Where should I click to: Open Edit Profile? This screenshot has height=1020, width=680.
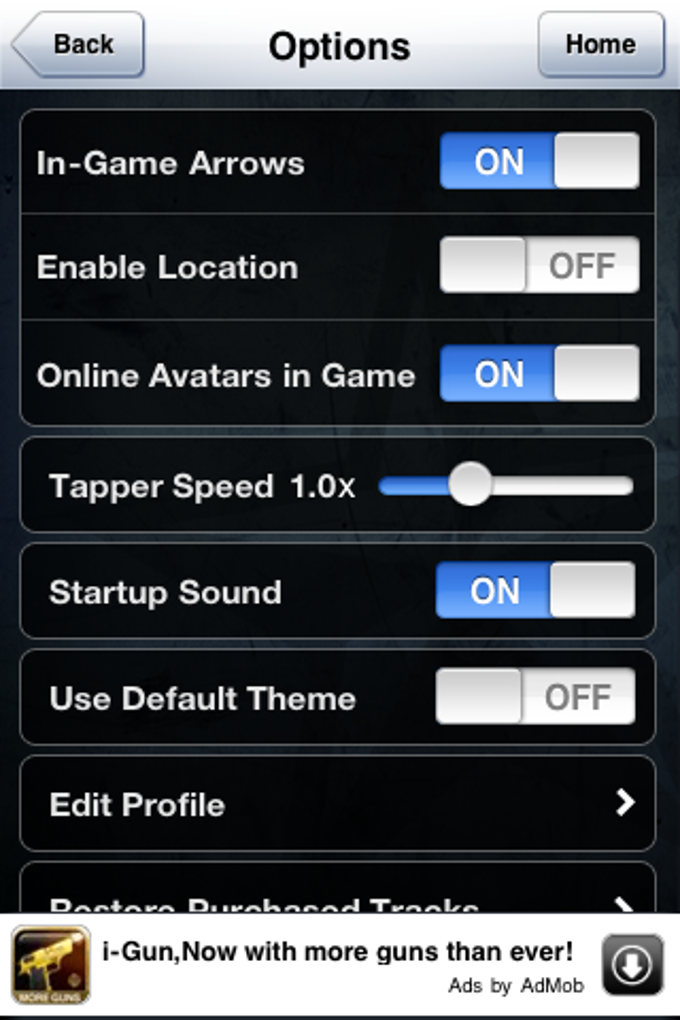[338, 804]
